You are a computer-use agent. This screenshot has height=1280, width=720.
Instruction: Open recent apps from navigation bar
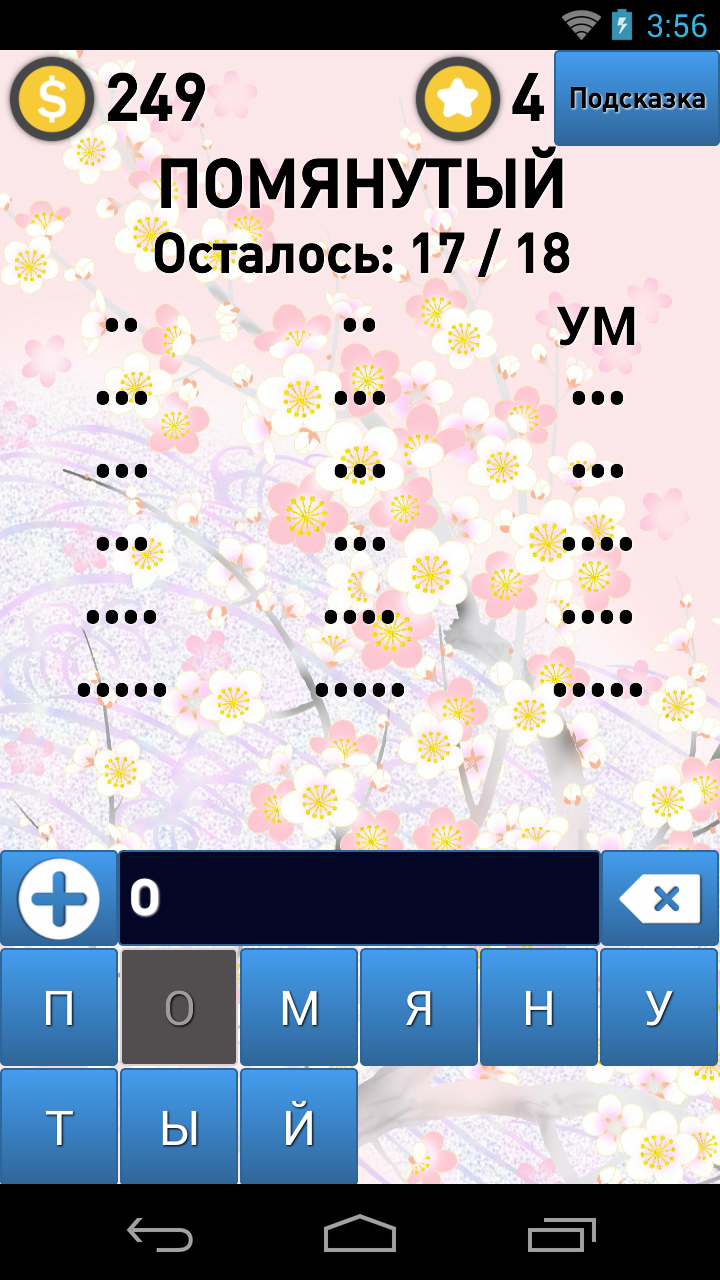point(560,1234)
